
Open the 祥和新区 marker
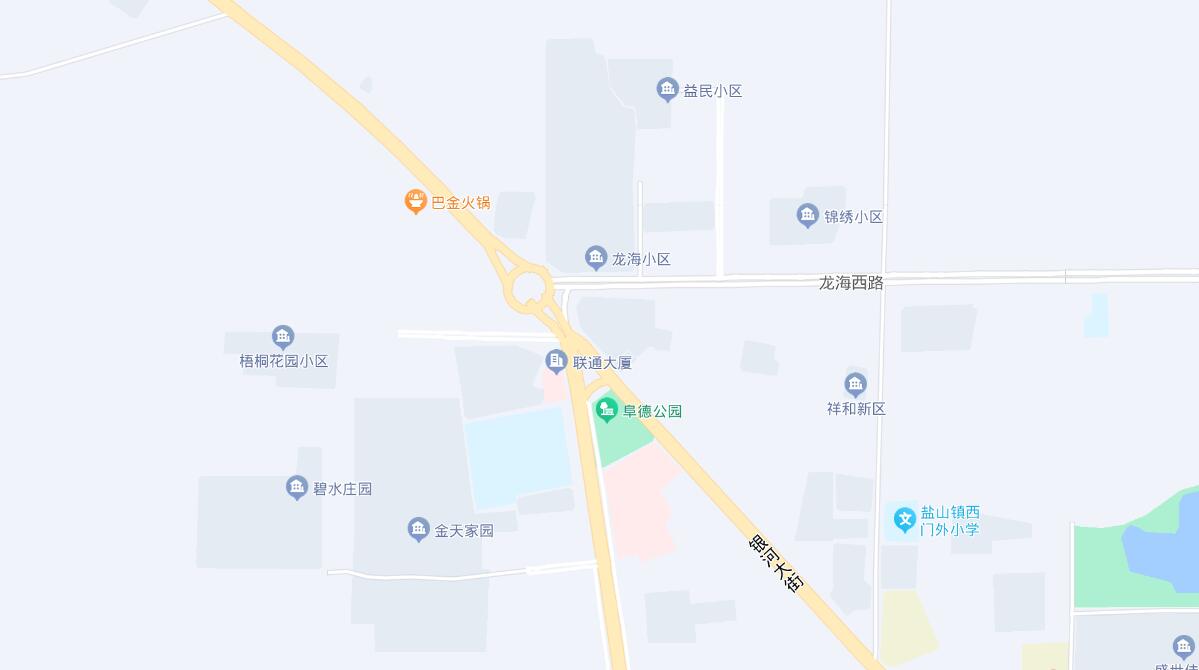click(855, 384)
